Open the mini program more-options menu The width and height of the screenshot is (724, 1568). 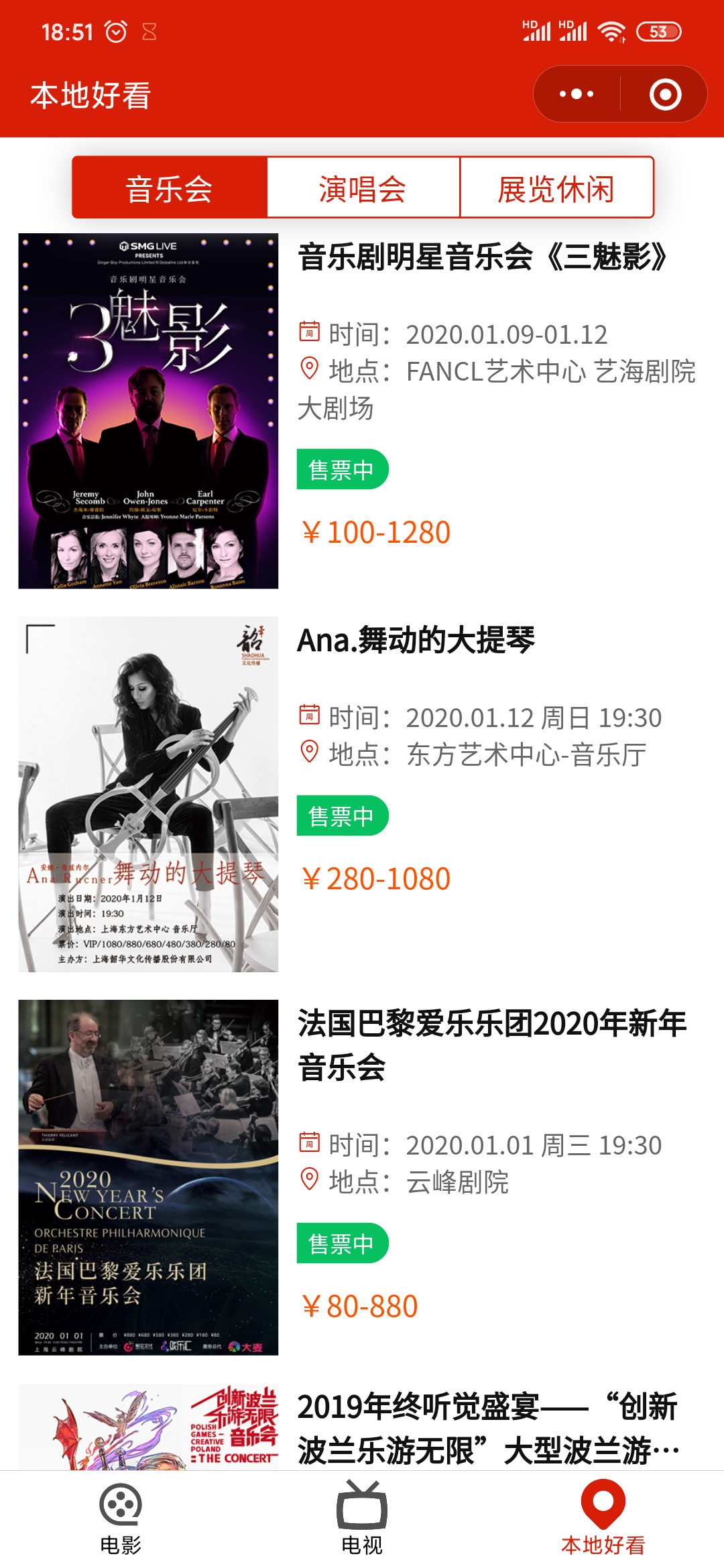[x=577, y=94]
